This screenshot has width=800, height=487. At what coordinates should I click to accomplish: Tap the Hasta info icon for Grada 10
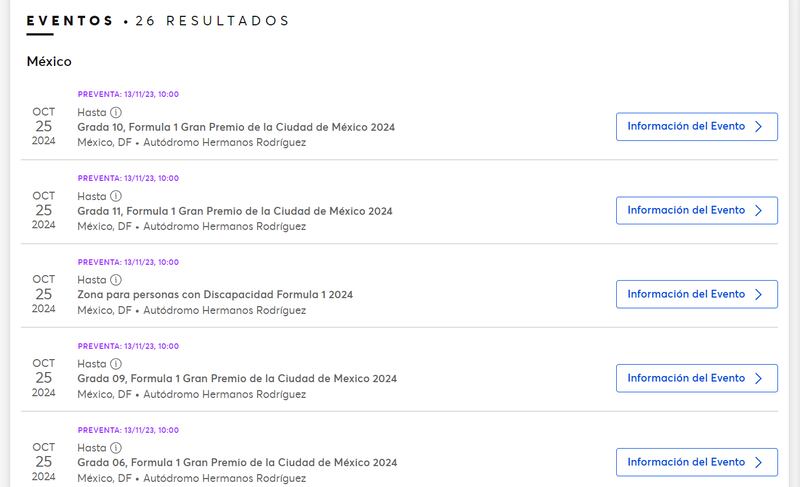(x=116, y=112)
